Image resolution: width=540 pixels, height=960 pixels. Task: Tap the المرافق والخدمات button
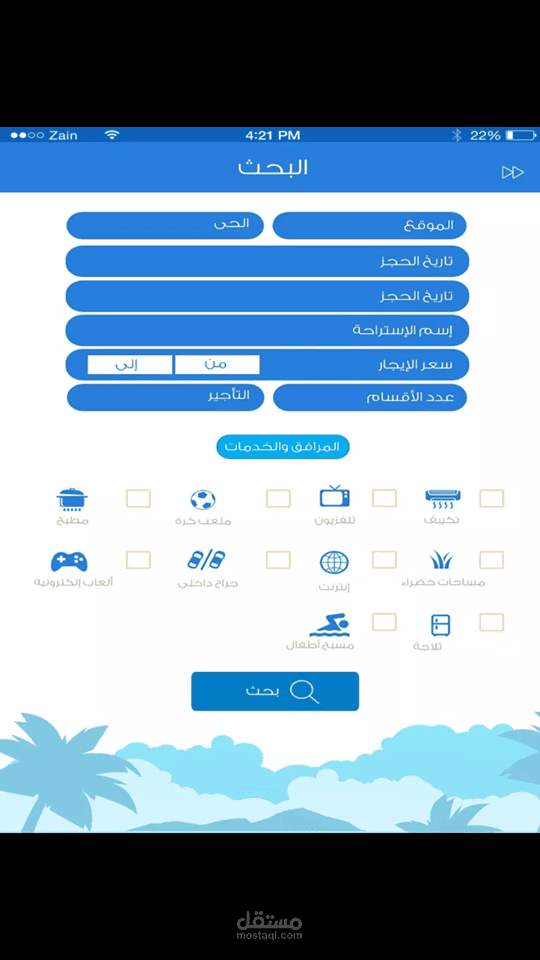click(282, 447)
